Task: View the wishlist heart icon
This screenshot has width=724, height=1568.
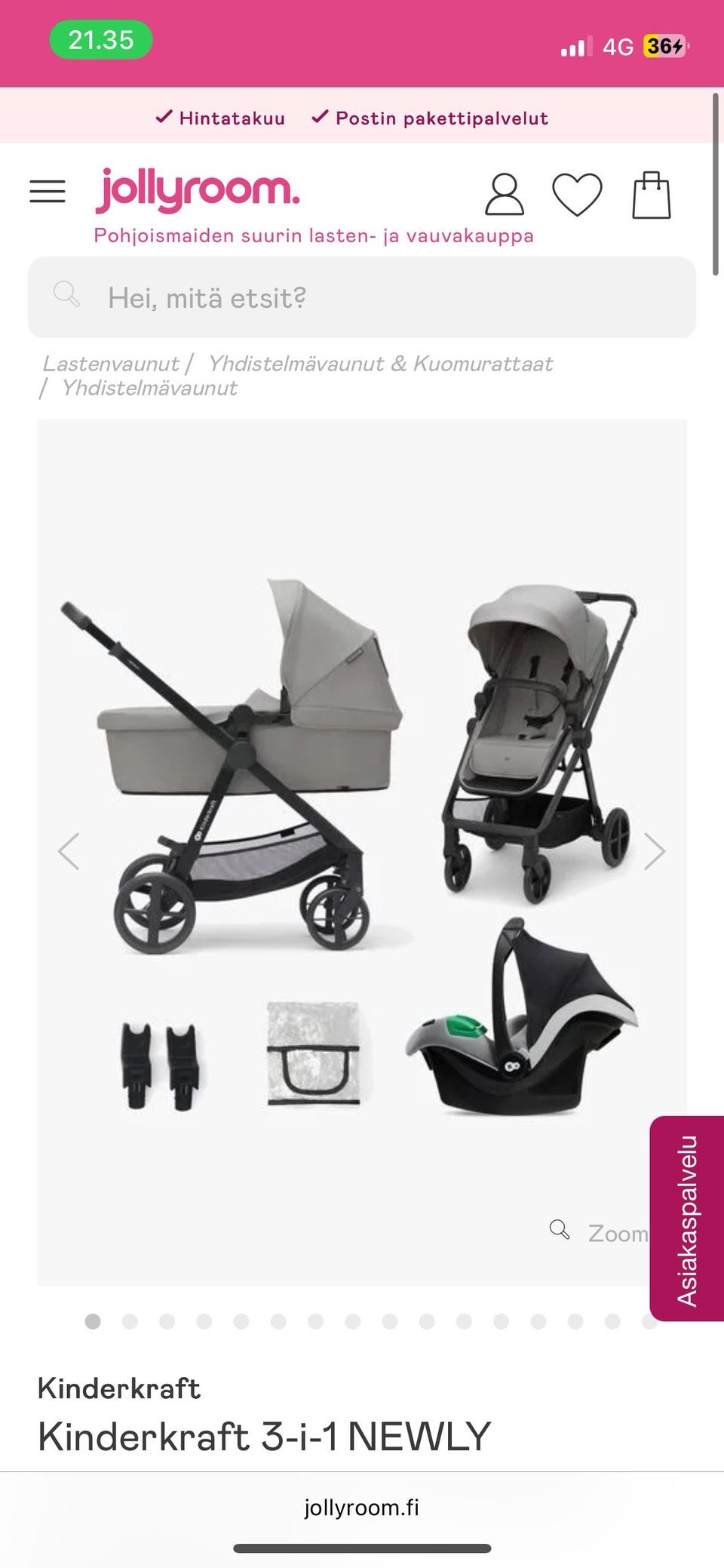Action: pyautogui.click(x=577, y=195)
